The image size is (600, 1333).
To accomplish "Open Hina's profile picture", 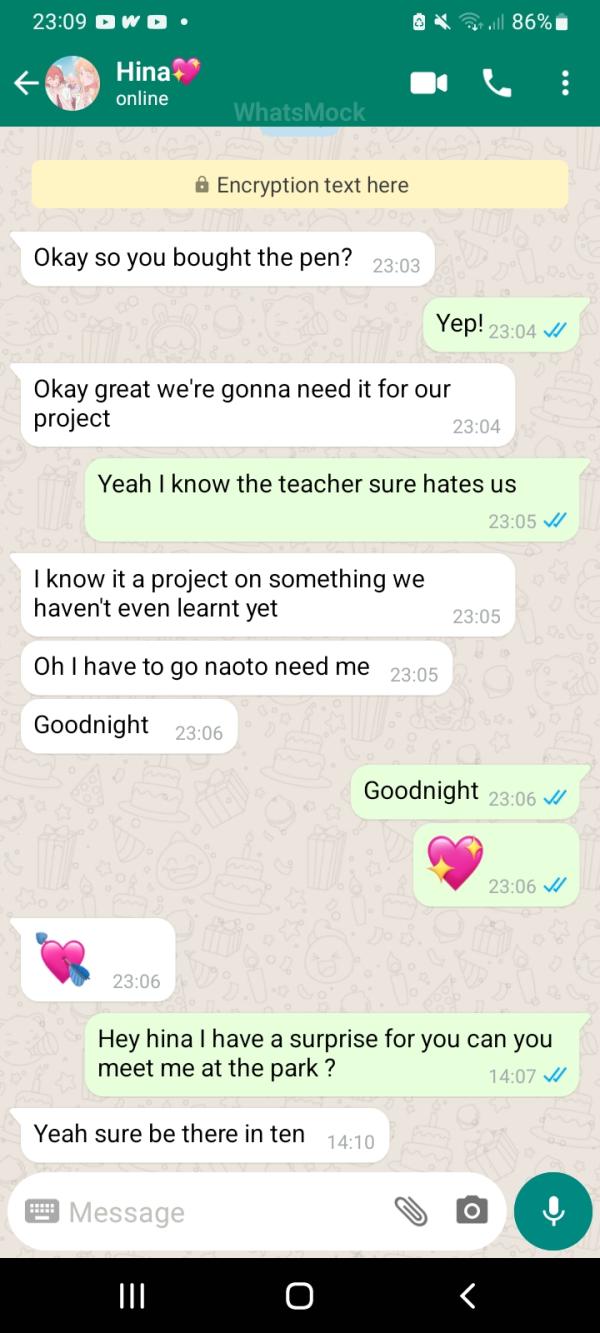I will [x=73, y=83].
